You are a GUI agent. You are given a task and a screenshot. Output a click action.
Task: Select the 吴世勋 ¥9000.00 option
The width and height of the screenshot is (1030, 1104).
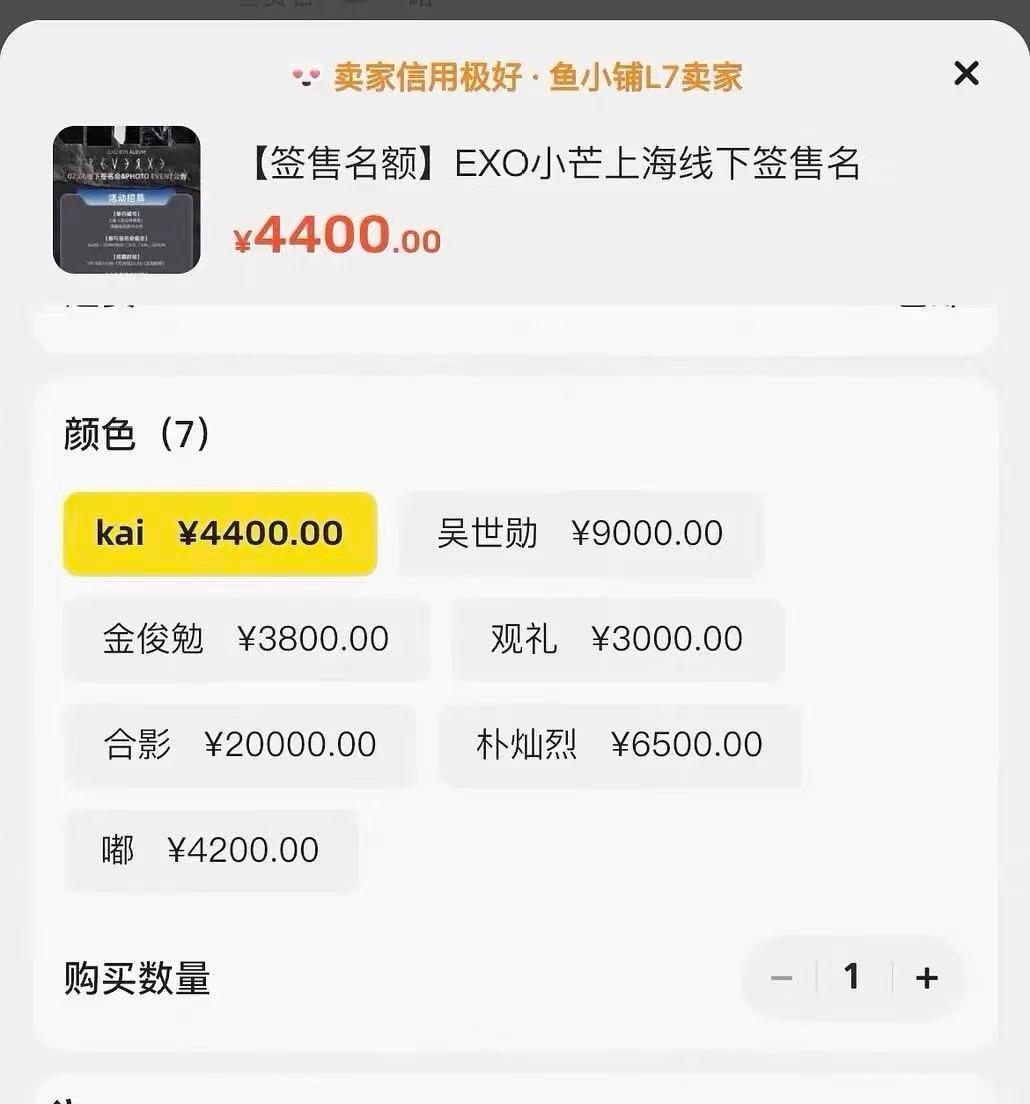(580, 534)
